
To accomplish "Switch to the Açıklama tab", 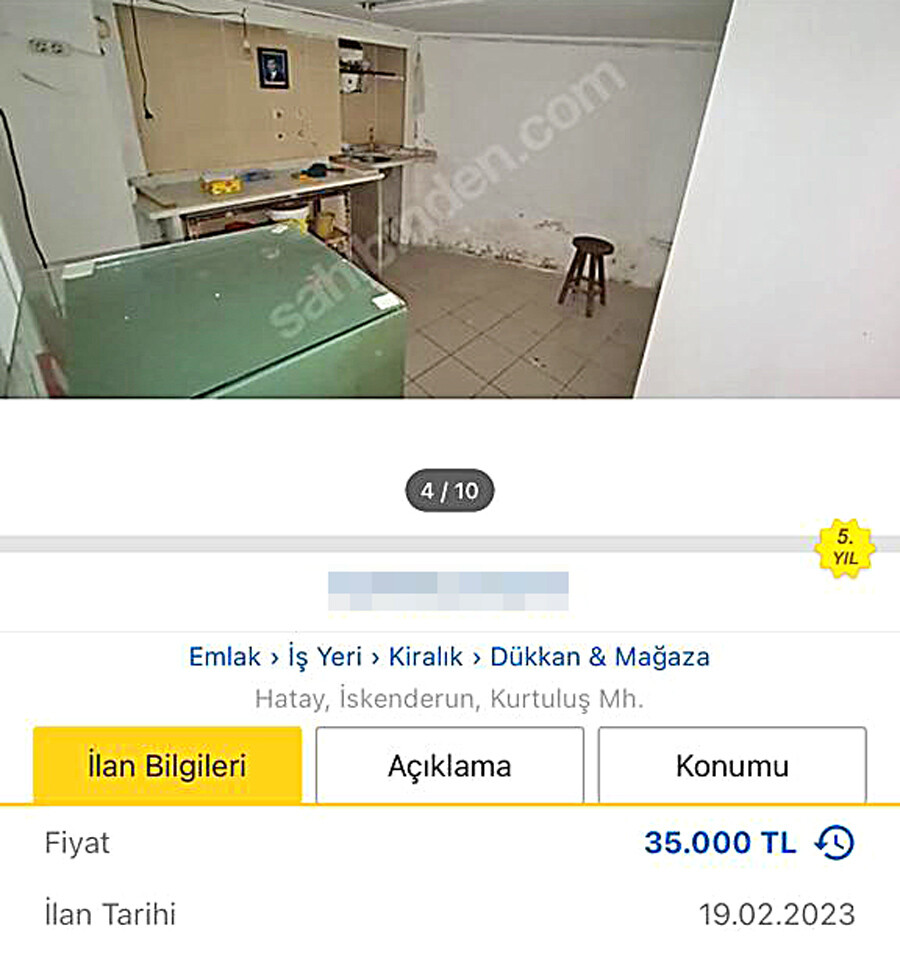I will coord(449,766).
